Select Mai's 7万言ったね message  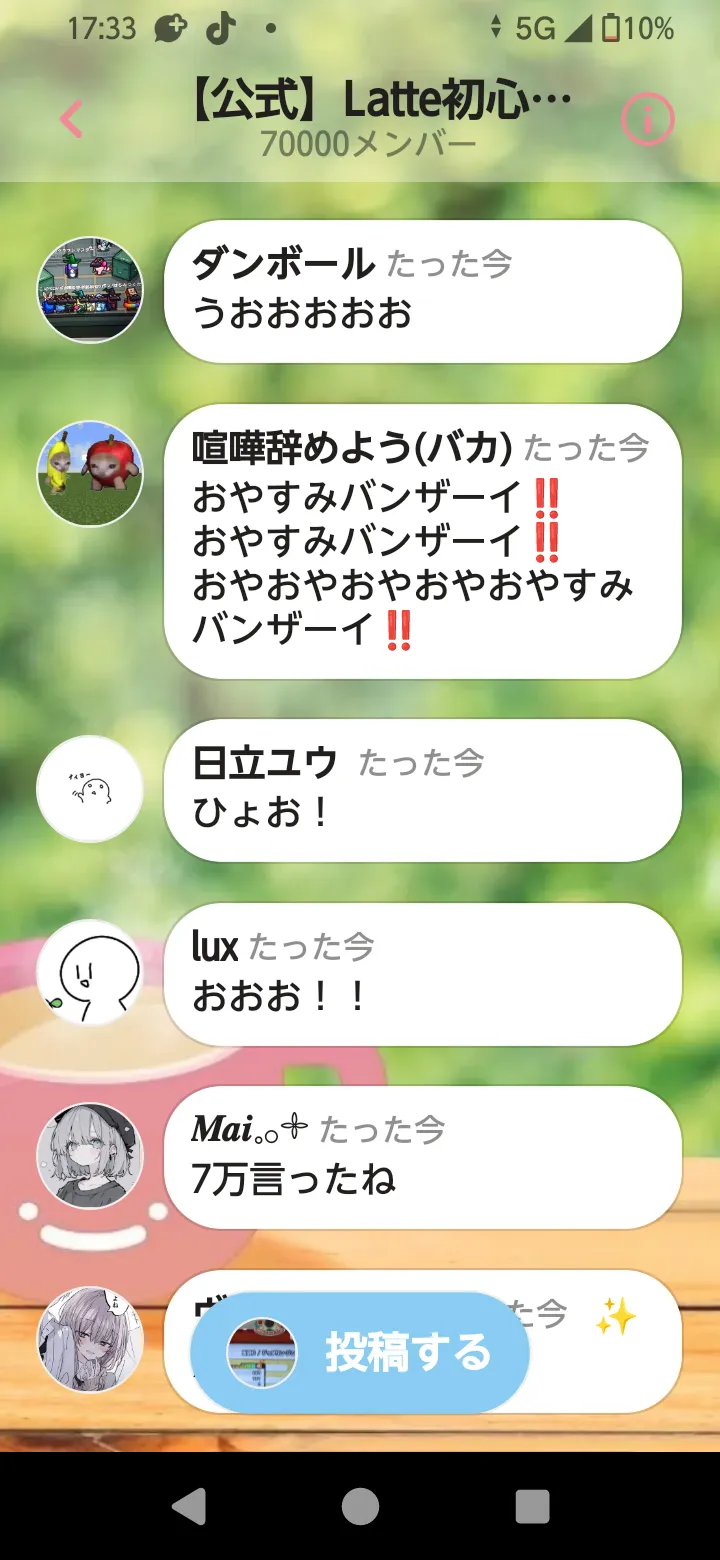[x=422, y=1157]
